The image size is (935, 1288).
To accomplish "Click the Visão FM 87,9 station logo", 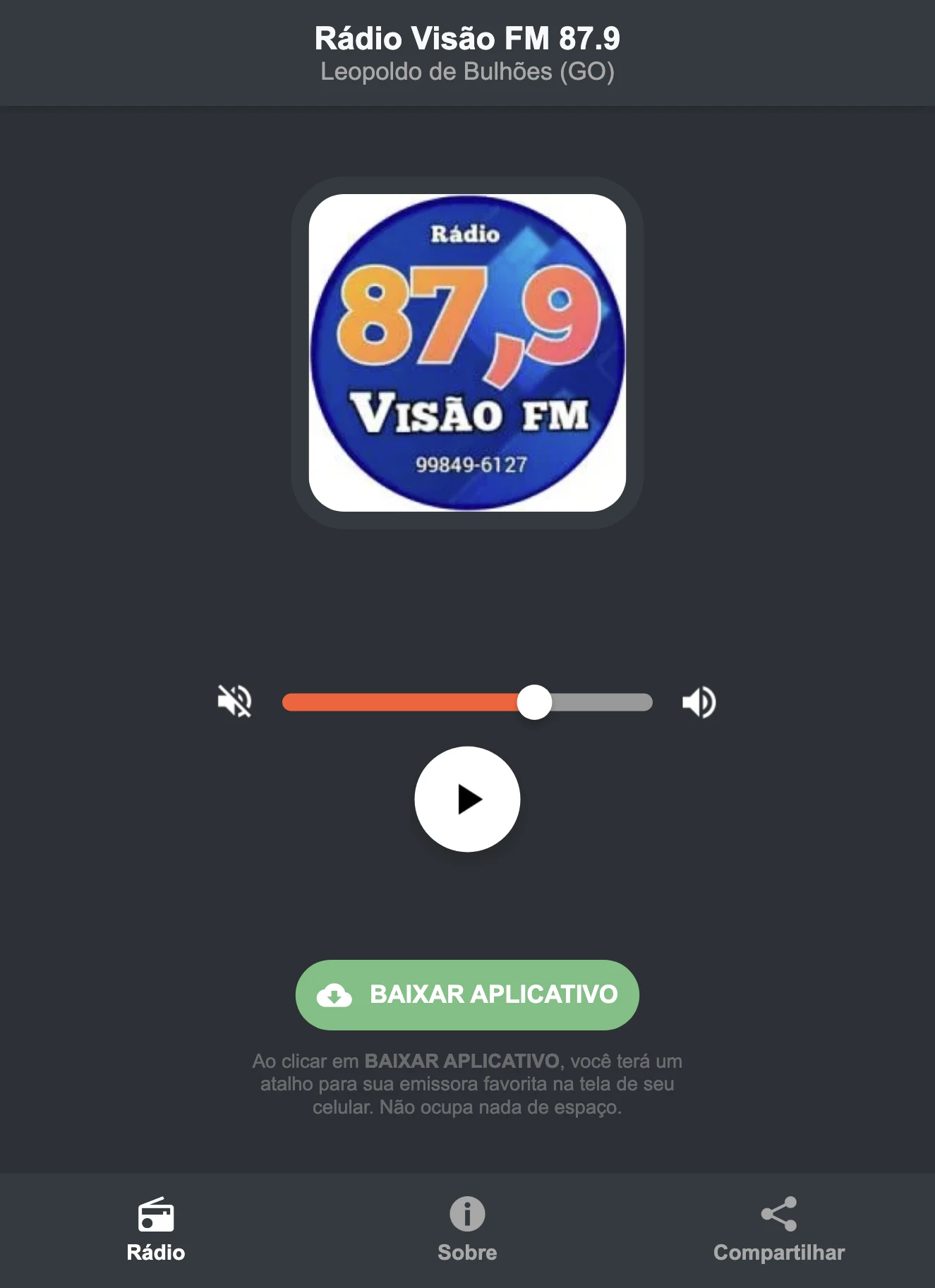I will [x=467, y=353].
